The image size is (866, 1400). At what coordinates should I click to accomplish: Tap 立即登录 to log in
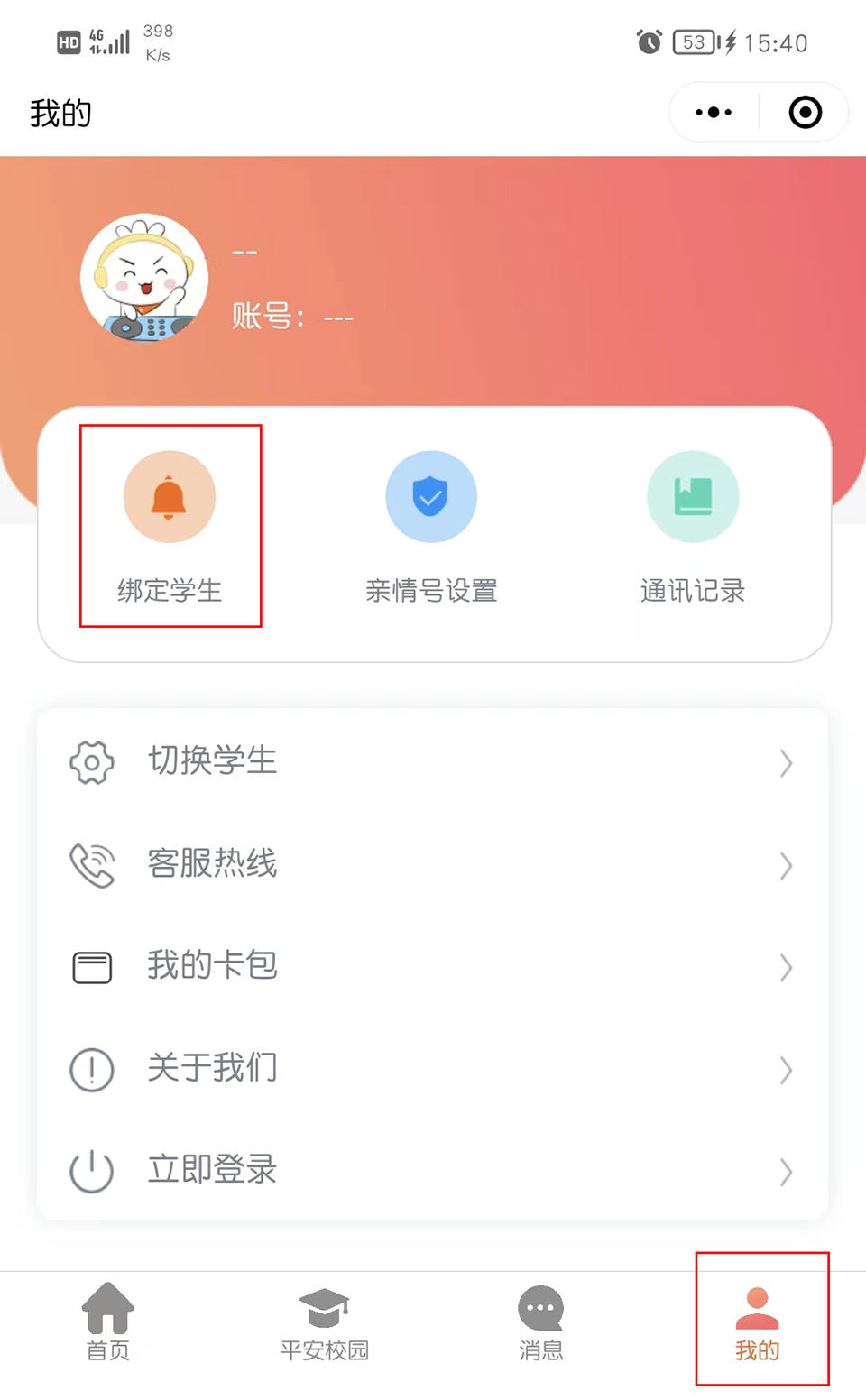(x=211, y=1170)
